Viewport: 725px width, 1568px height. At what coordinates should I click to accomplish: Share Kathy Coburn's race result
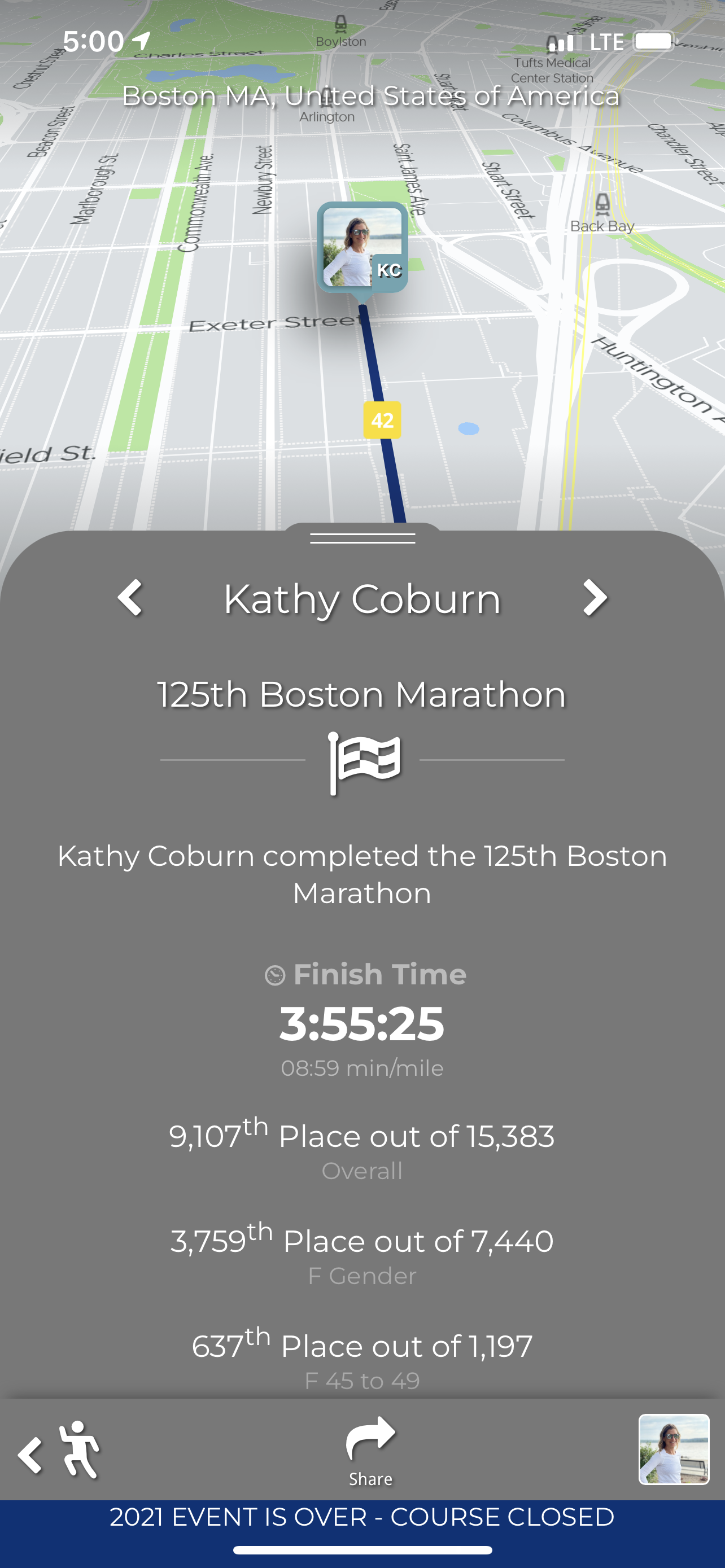370,1451
